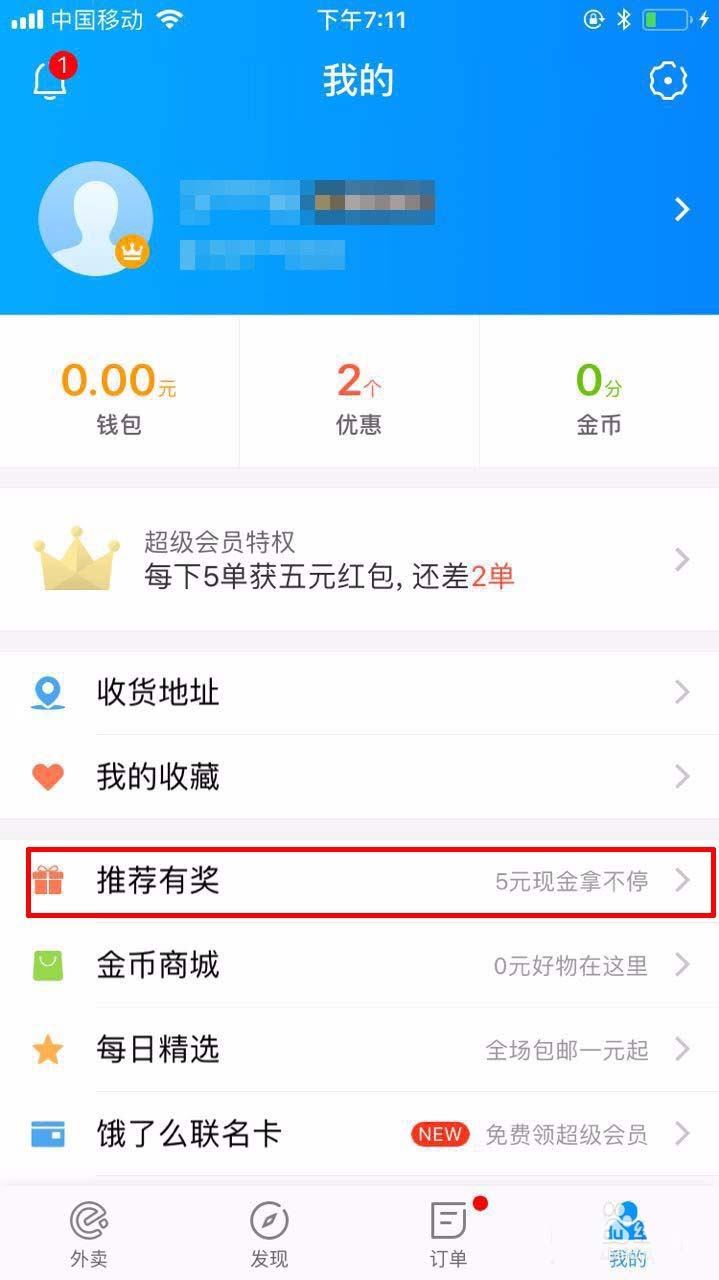This screenshot has width=719, height=1280.
Task: Open the 金币商城 store
Action: click(x=360, y=965)
